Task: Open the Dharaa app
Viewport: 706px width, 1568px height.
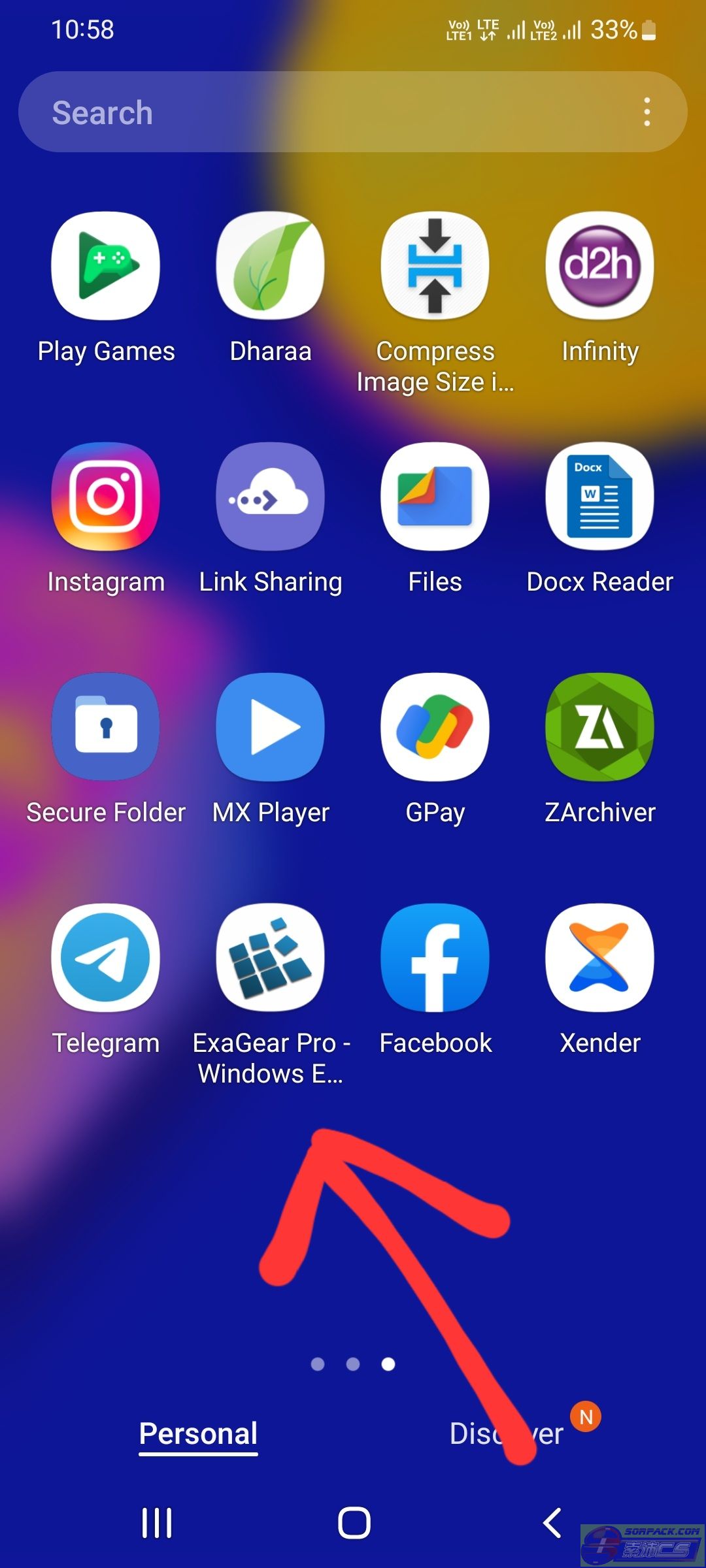Action: tap(271, 266)
